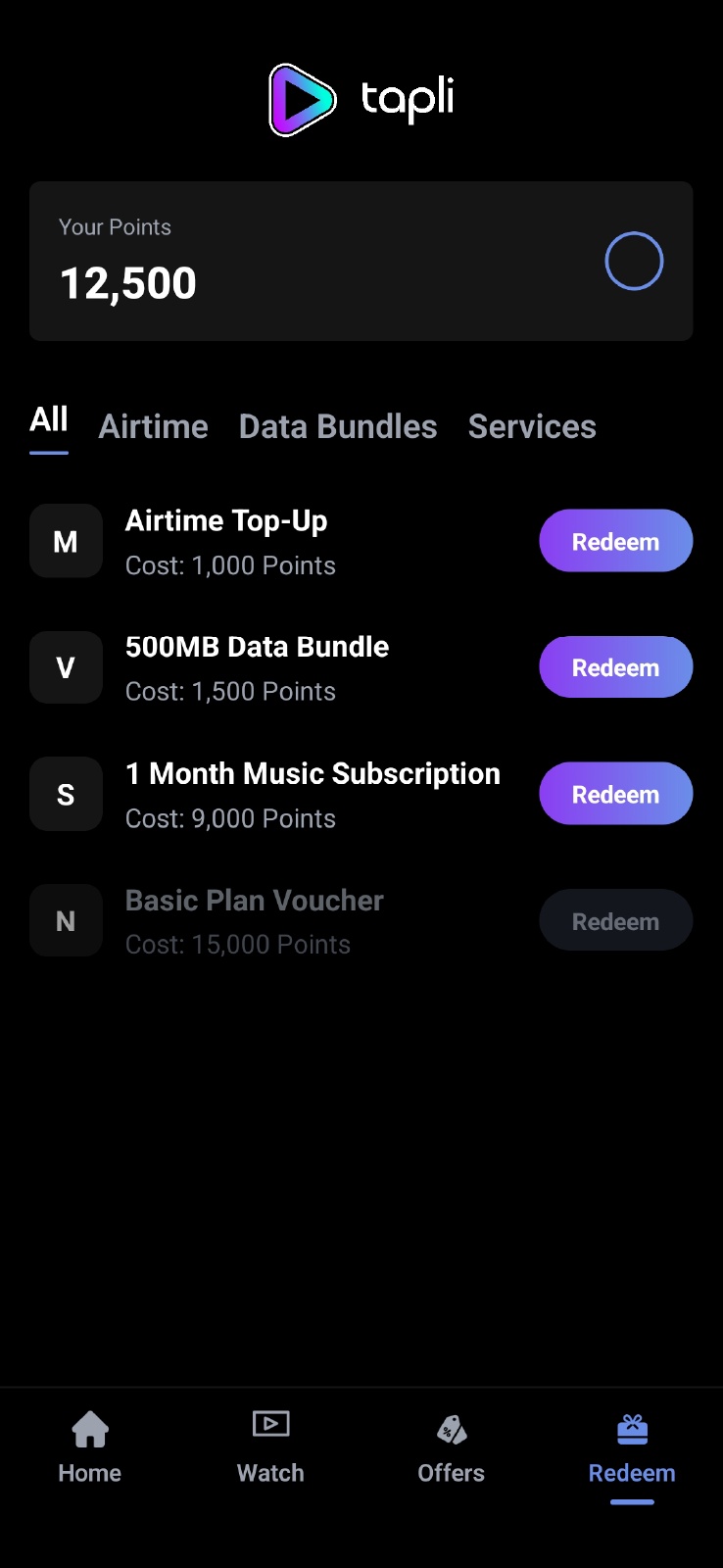This screenshot has width=723, height=1568.
Task: Go to the Home tab
Action: (90, 1447)
